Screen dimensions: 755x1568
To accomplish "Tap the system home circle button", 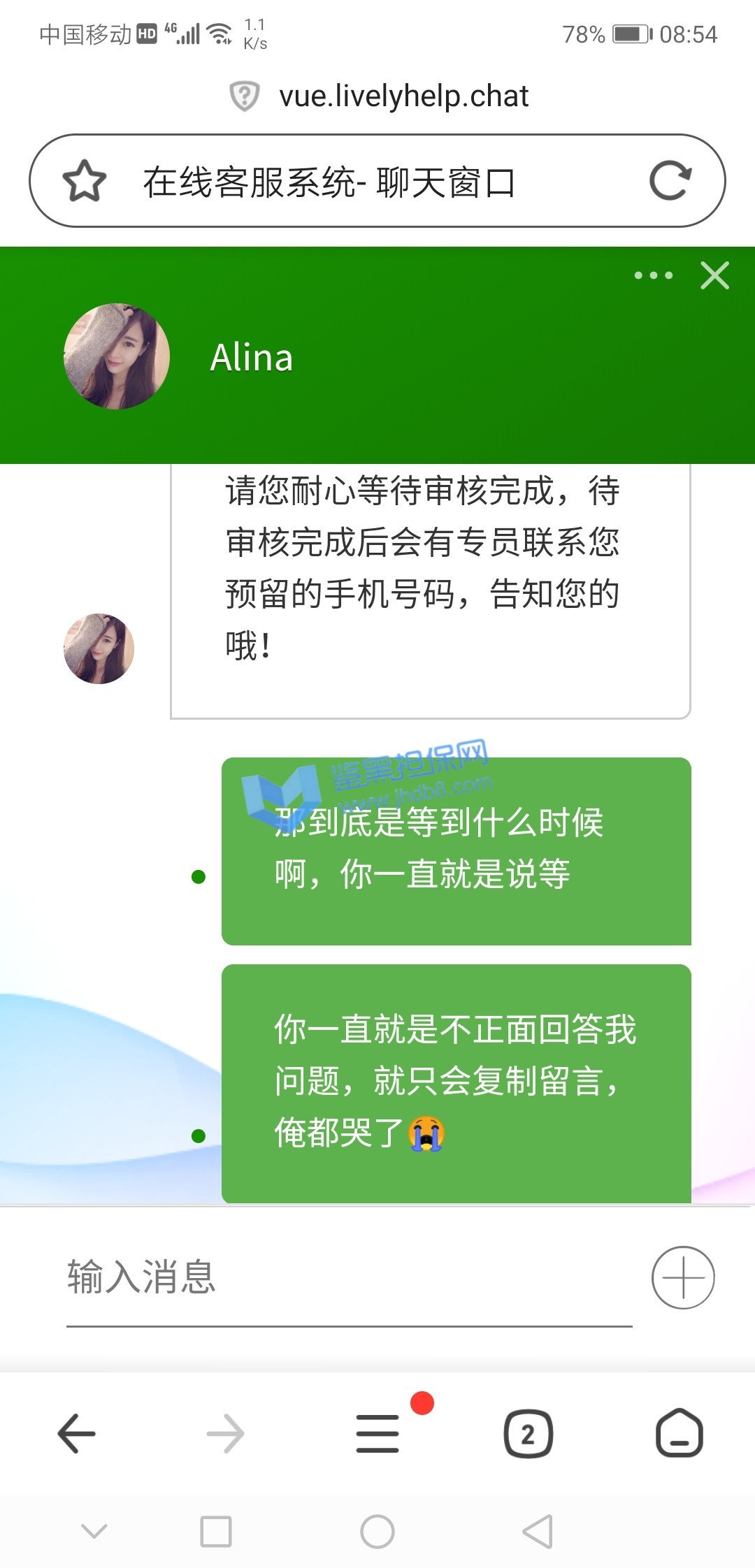I will pos(377,1532).
